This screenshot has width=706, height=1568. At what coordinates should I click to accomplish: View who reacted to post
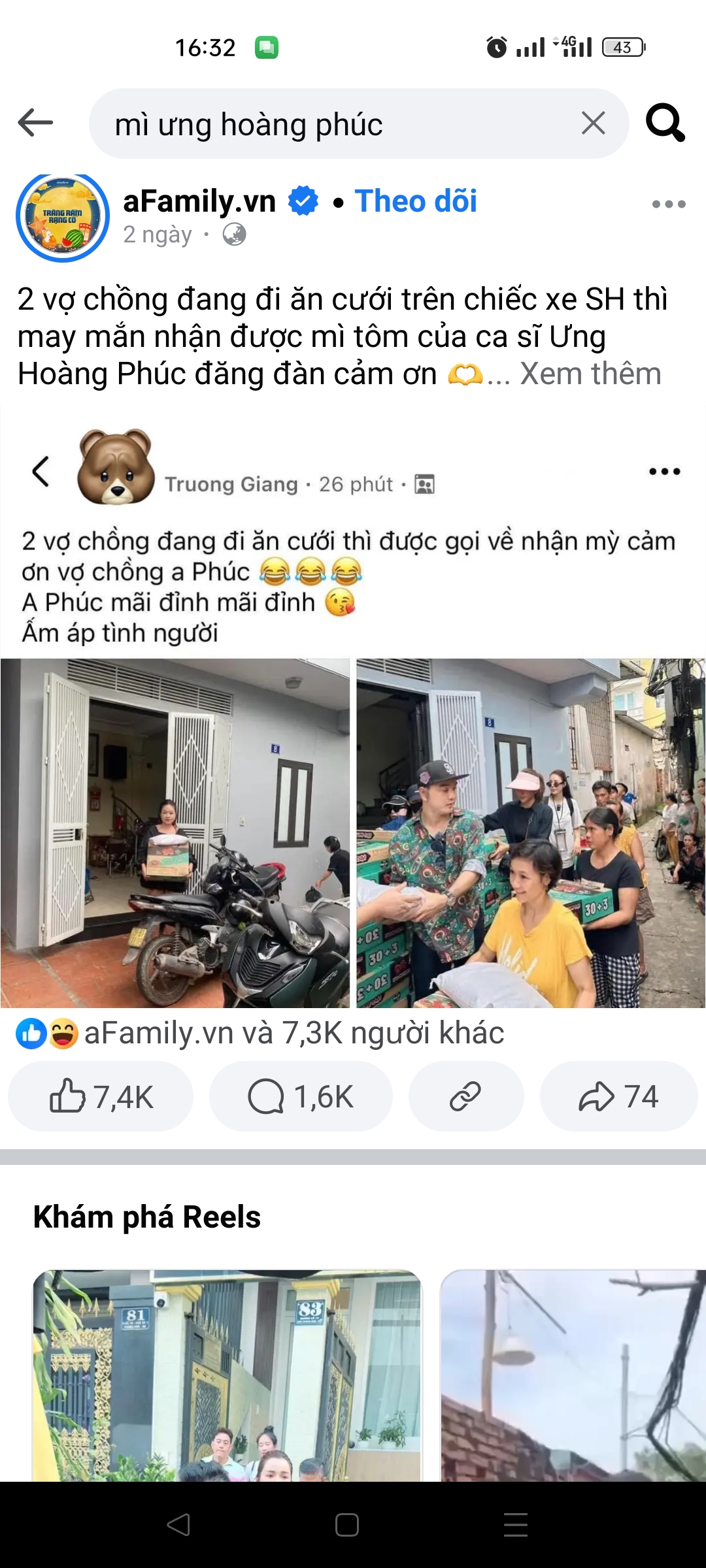[261, 1034]
